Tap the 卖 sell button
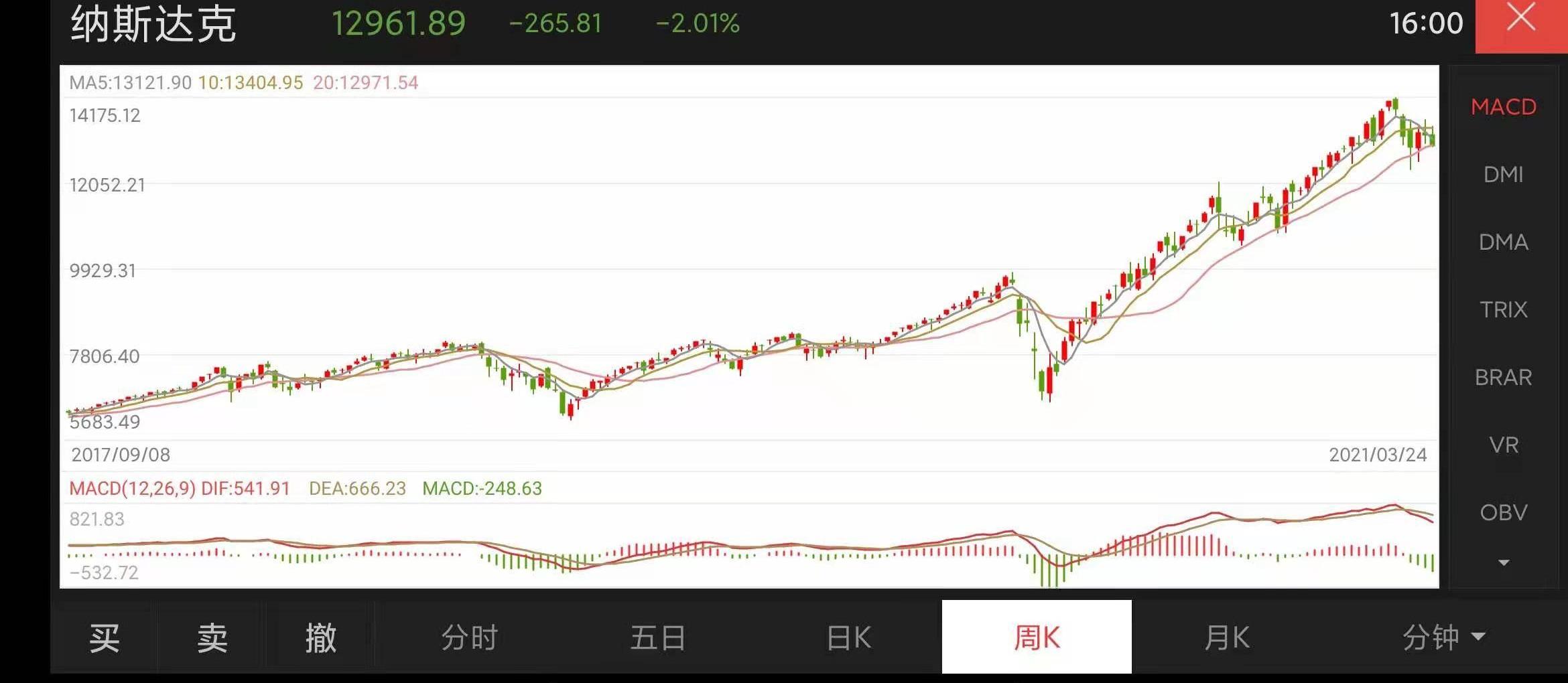Screen dimensions: 1568x683 (x=212, y=637)
